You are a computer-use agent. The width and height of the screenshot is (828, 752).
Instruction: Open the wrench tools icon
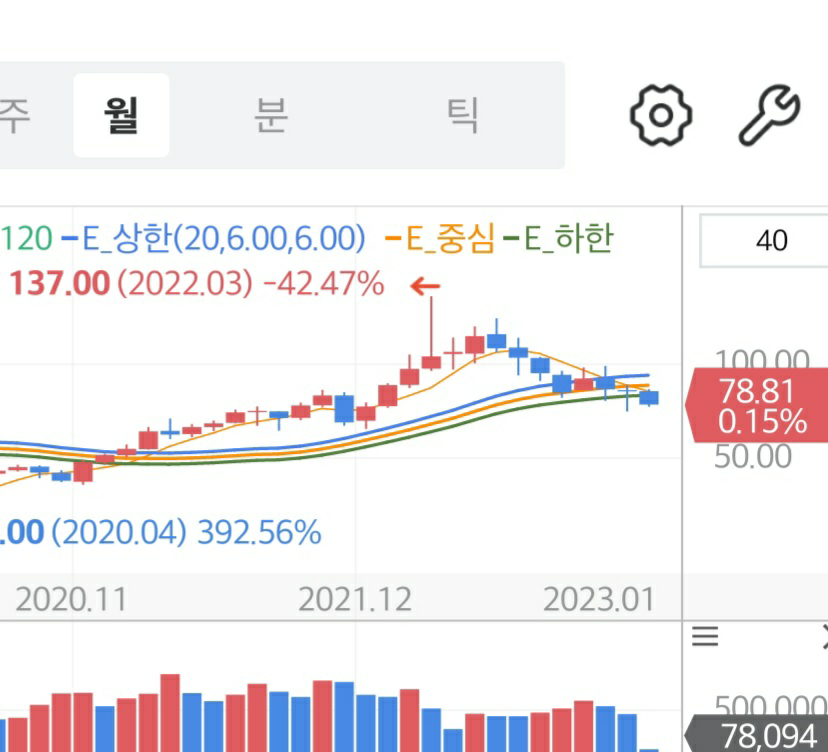(x=769, y=115)
